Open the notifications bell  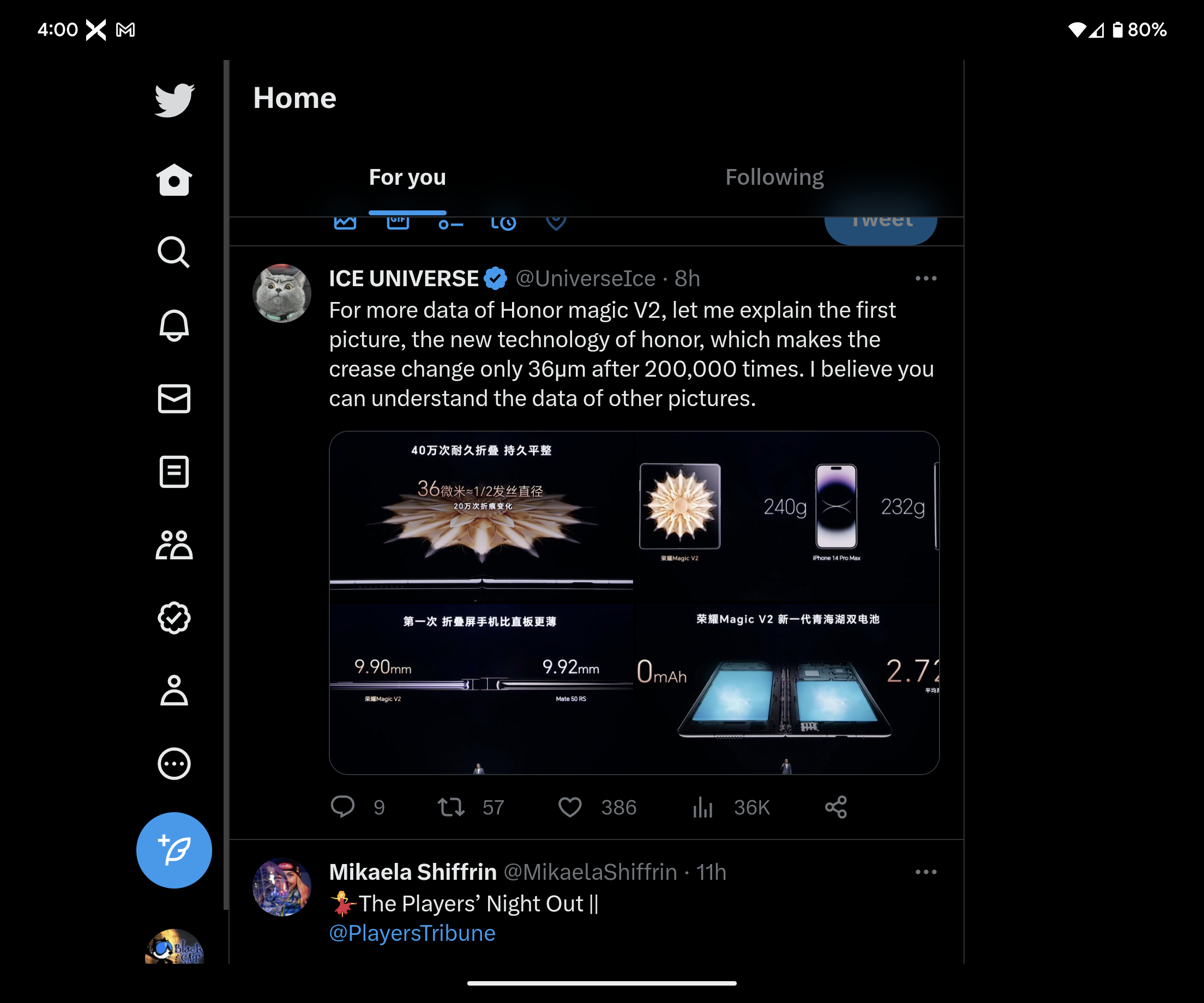(x=174, y=325)
